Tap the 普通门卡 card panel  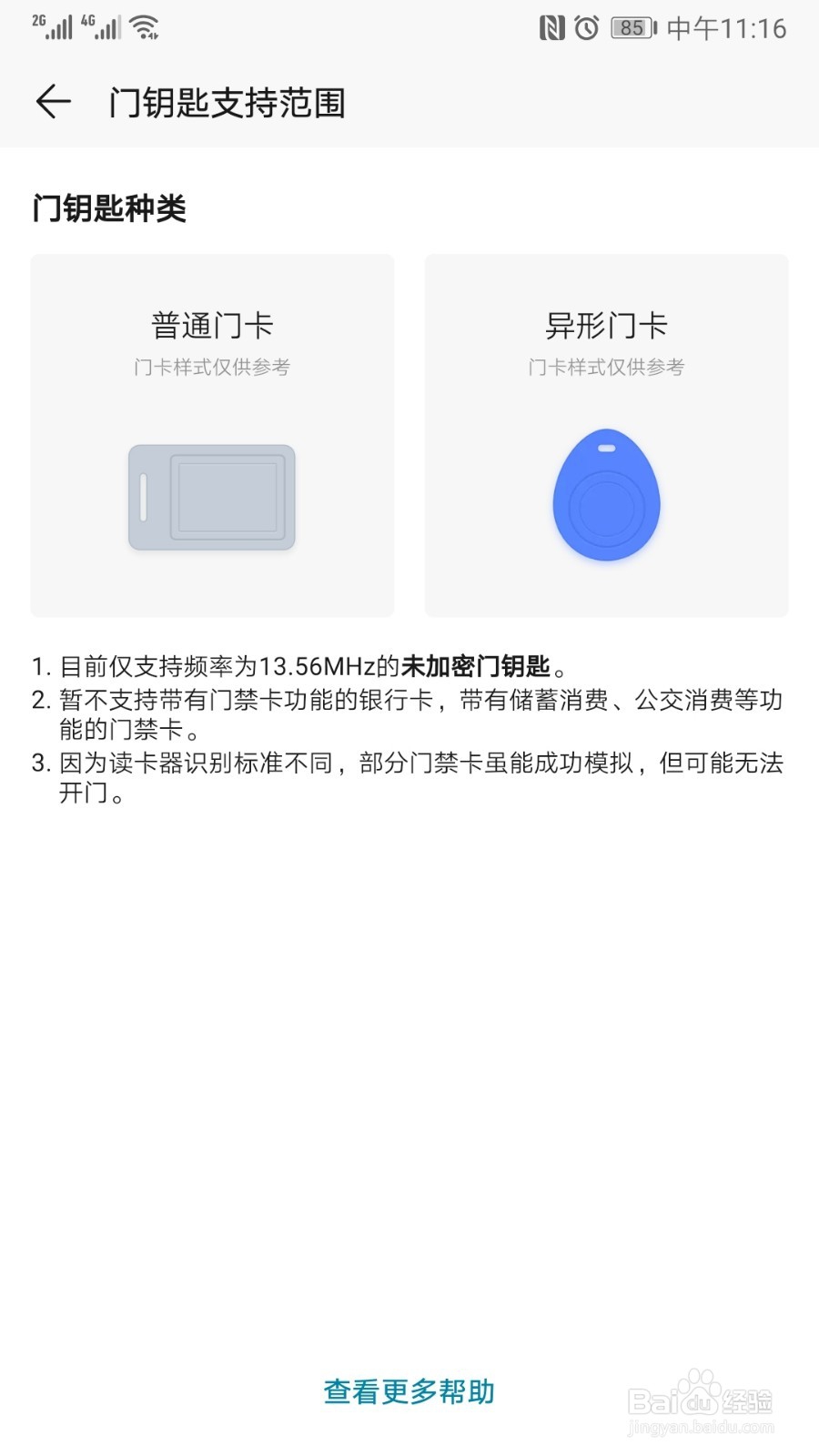[211, 434]
